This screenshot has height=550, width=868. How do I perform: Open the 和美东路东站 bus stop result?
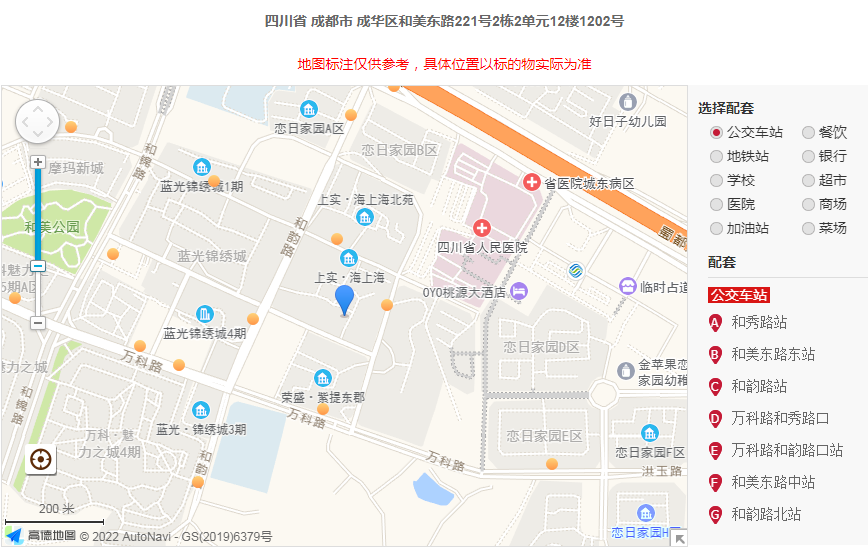[x=772, y=354]
